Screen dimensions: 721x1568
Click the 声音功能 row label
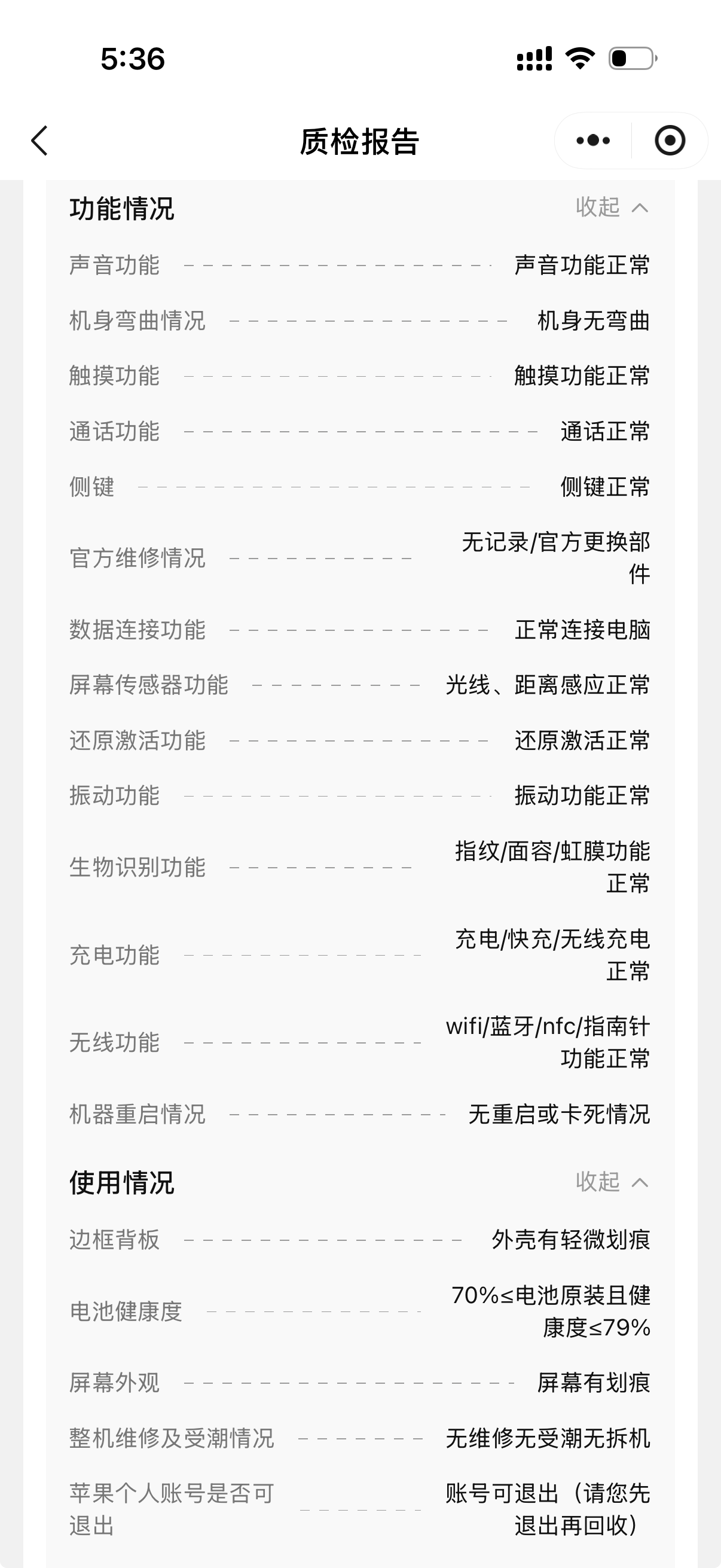(x=115, y=266)
